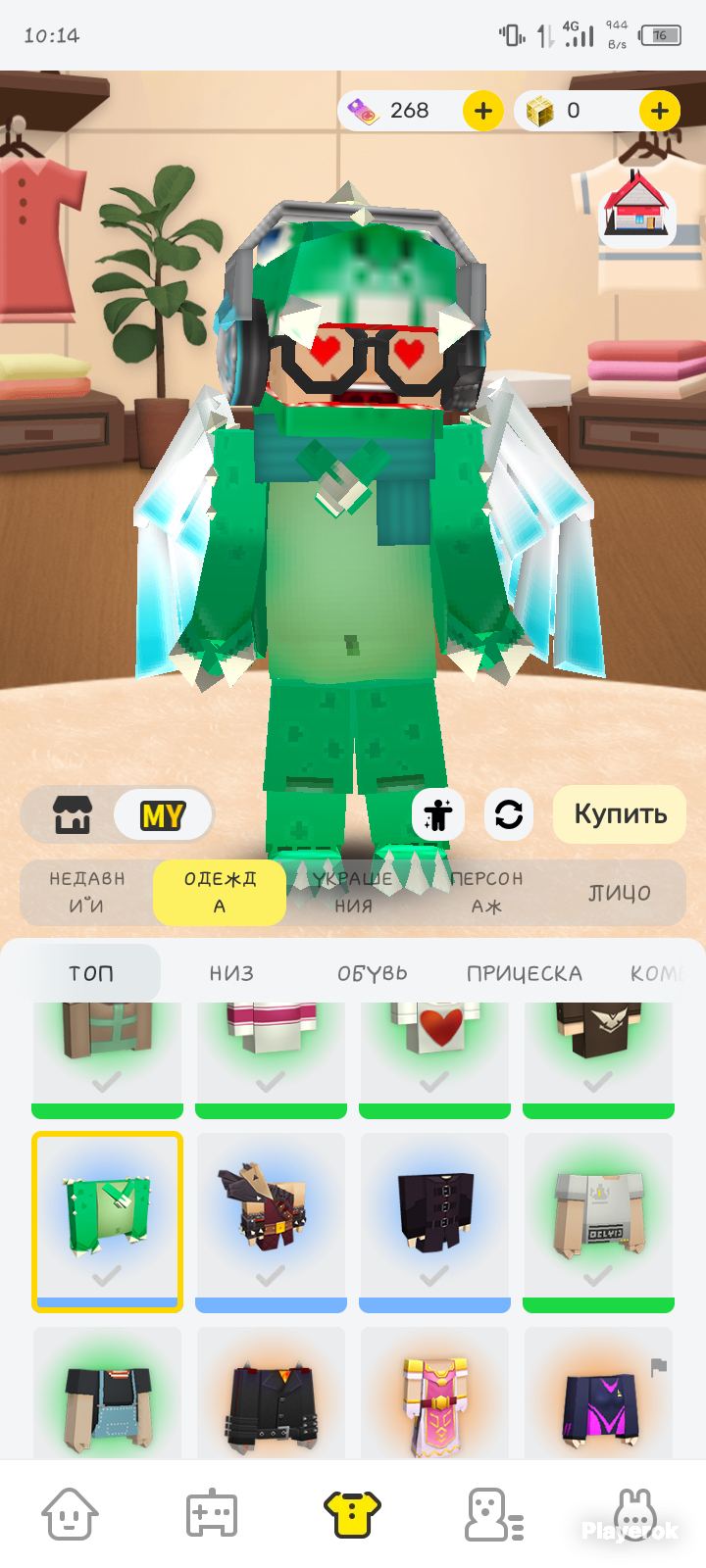Go to the home tab in bottom bar
The width and height of the screenshot is (706, 1568).
pos(71,1514)
